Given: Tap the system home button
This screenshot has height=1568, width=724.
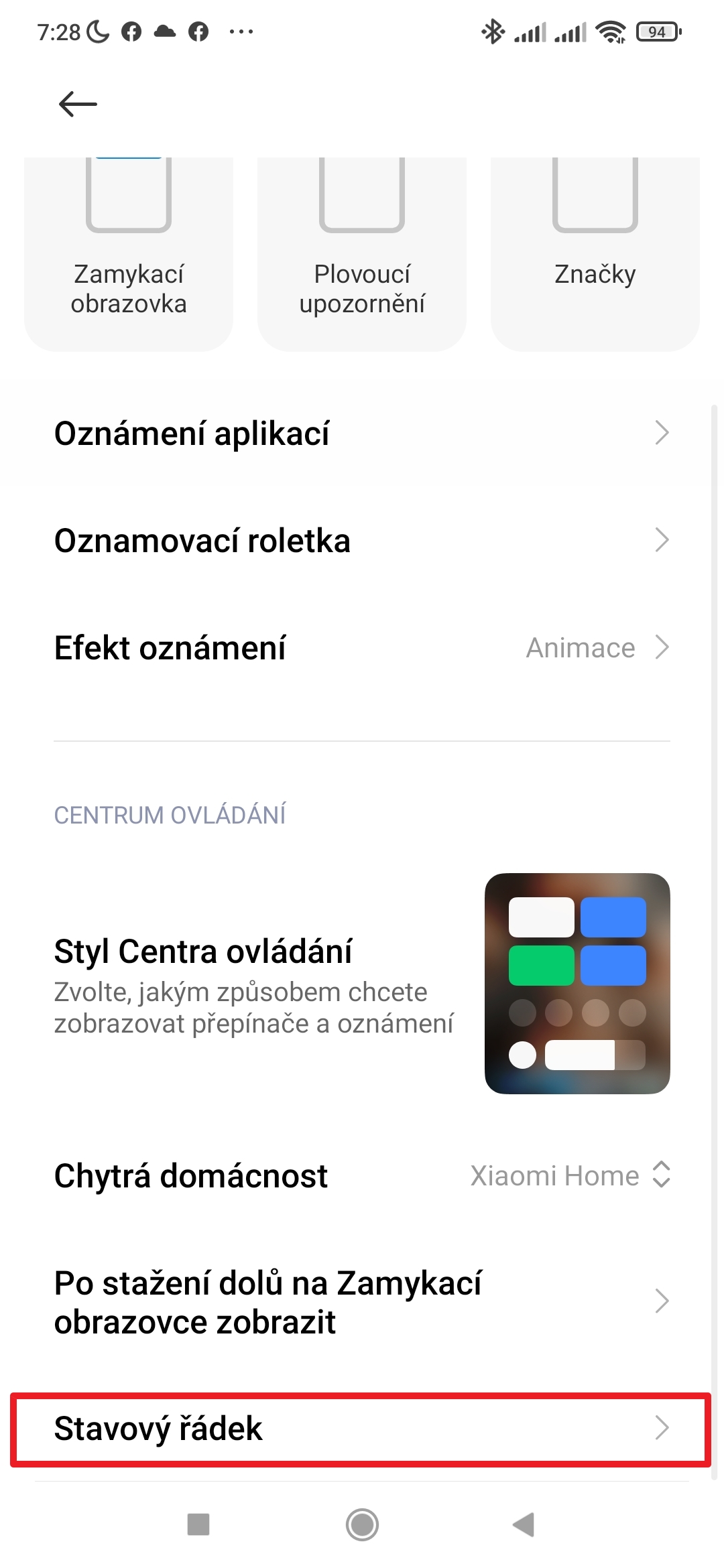Looking at the screenshot, I should [362, 1524].
